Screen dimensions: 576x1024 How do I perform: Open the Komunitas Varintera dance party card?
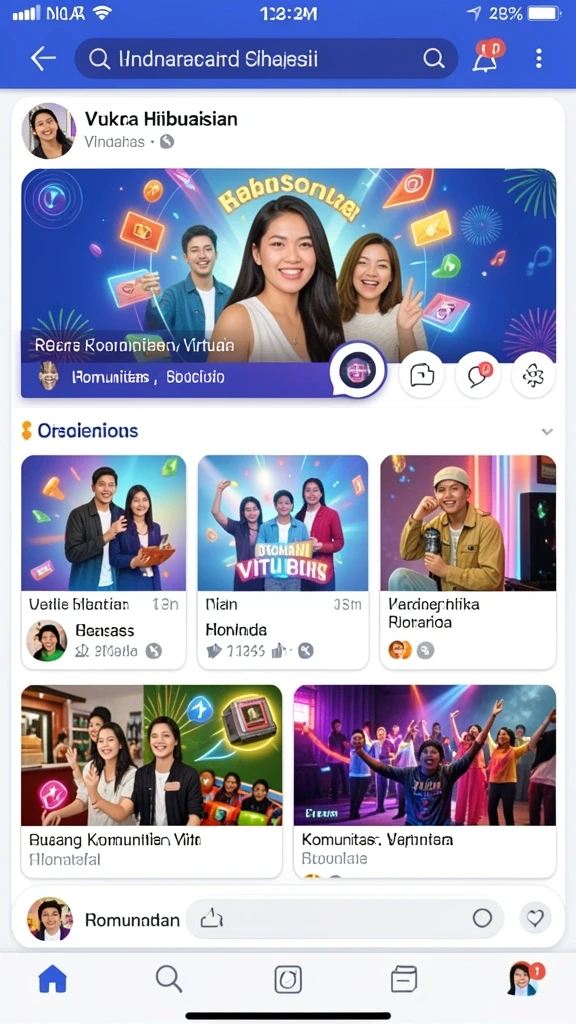pos(424,780)
